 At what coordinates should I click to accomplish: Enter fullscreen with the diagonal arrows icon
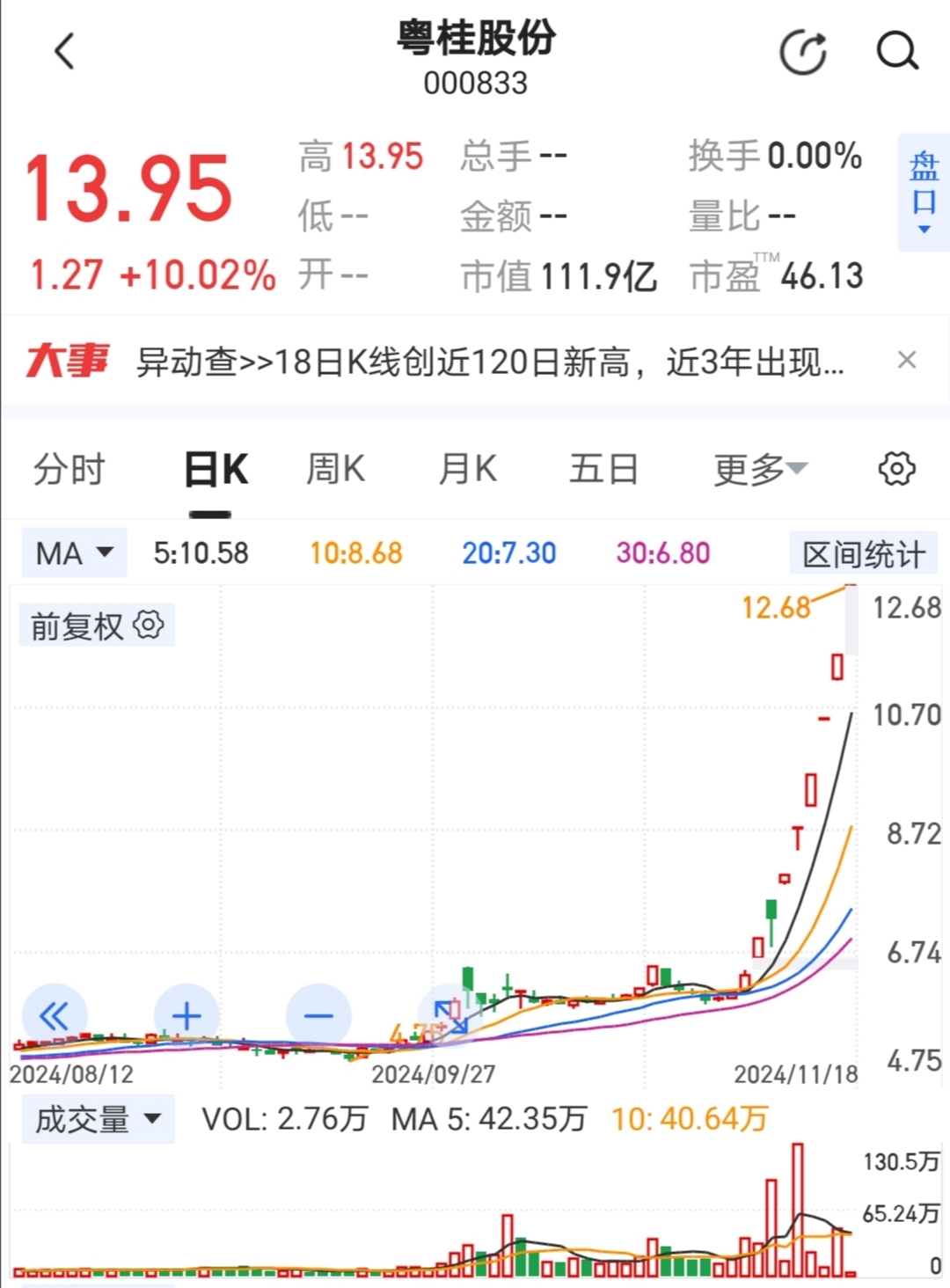(450, 1015)
